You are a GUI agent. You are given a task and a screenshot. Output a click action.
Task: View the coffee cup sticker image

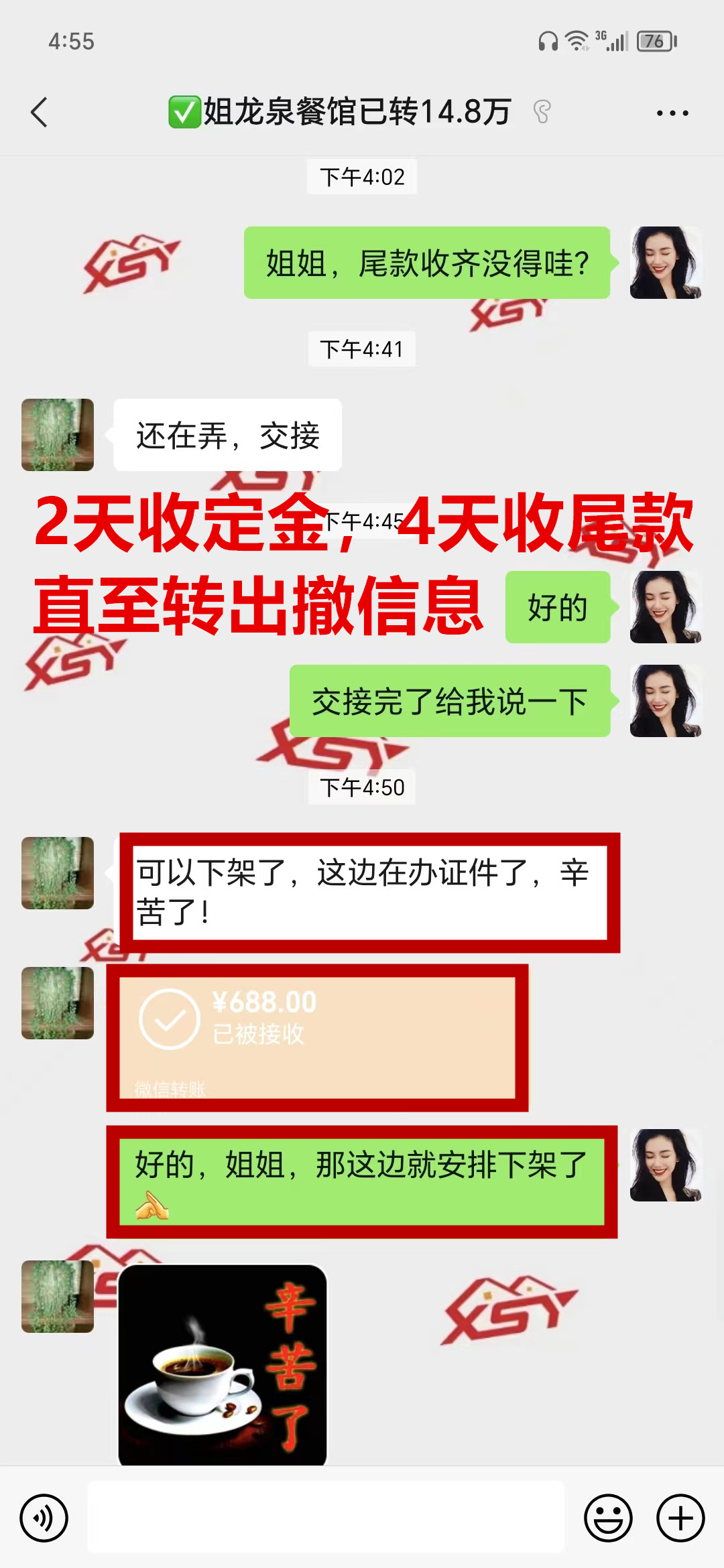tap(223, 1365)
